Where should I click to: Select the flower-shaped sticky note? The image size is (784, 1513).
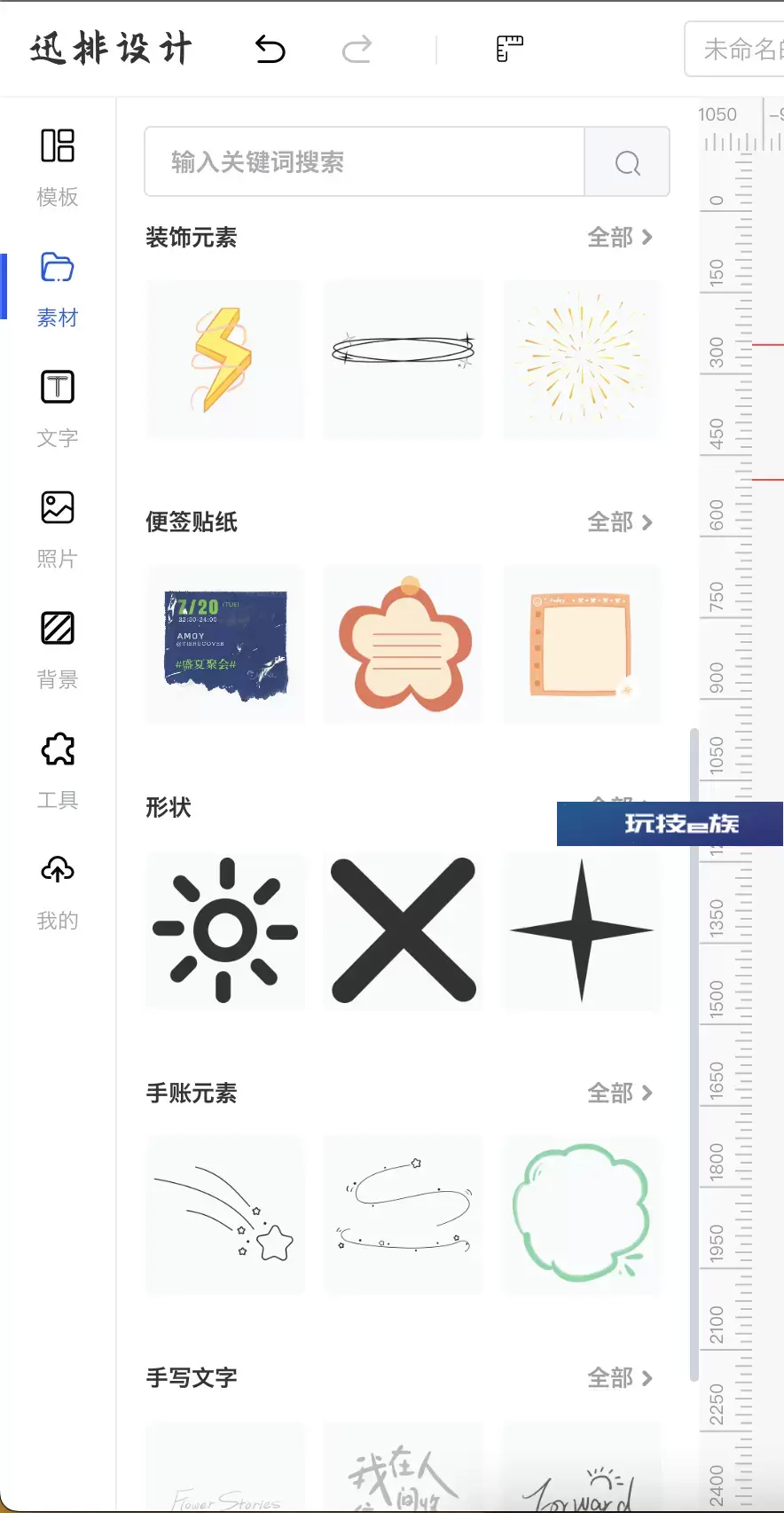[403, 645]
